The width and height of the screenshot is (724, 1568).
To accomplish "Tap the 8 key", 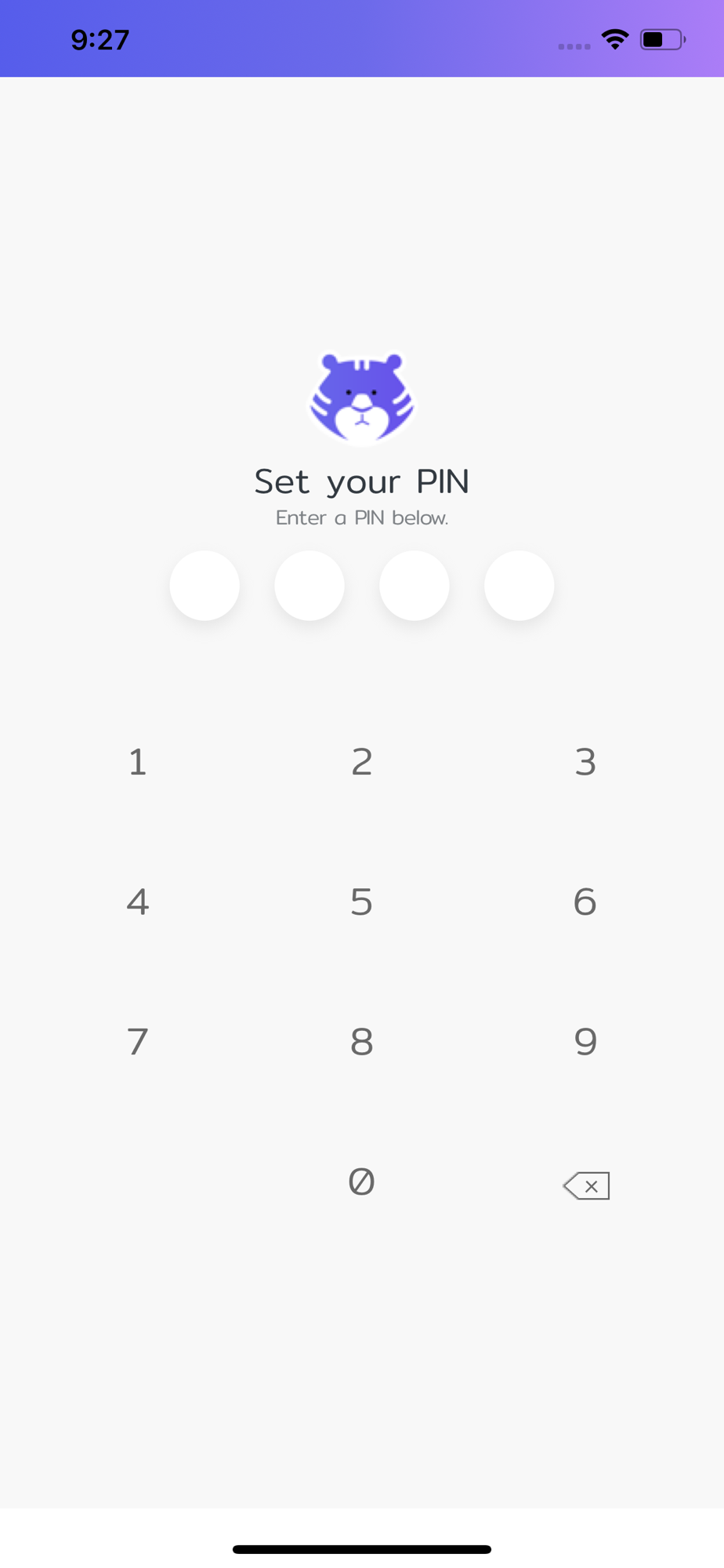I will point(362,1042).
